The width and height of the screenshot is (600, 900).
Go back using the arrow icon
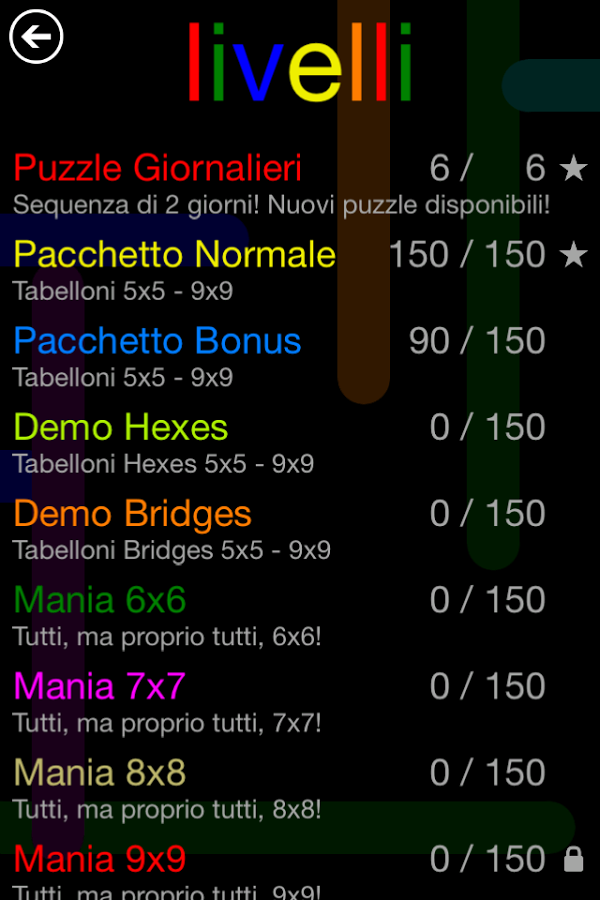click(36, 38)
